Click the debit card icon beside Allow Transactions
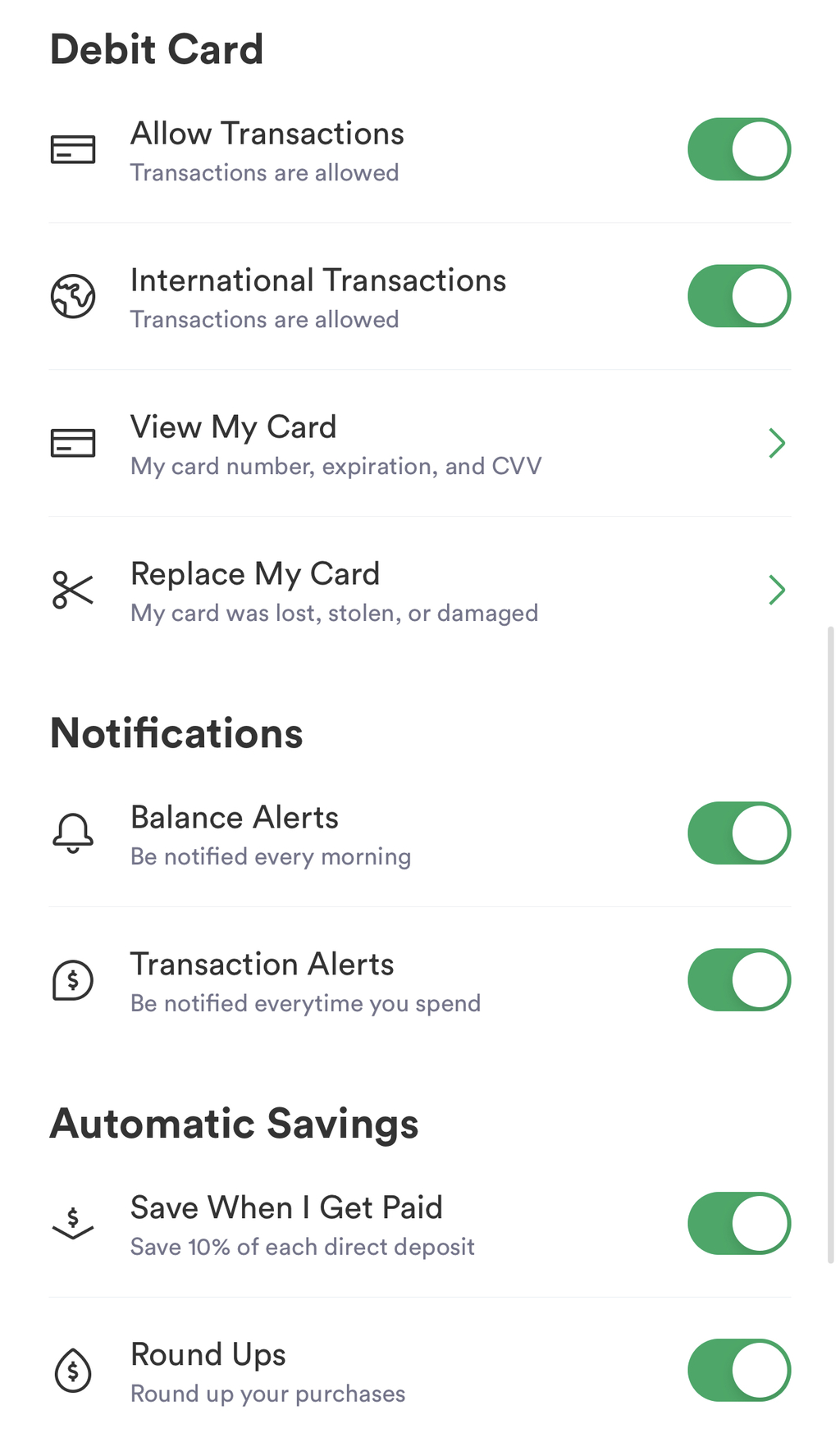840x1451 pixels. [73, 150]
